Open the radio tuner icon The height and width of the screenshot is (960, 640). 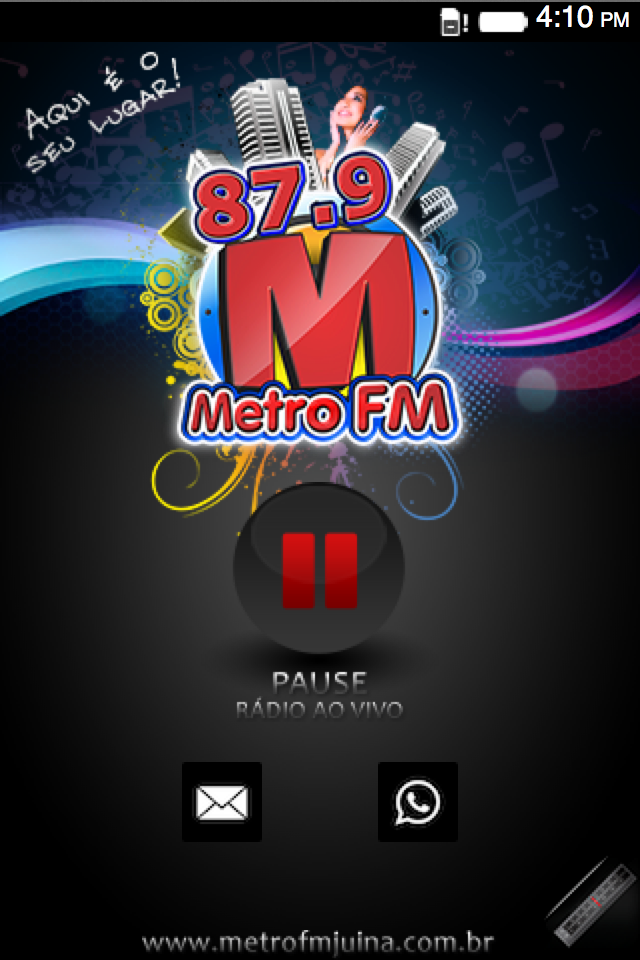point(592,903)
